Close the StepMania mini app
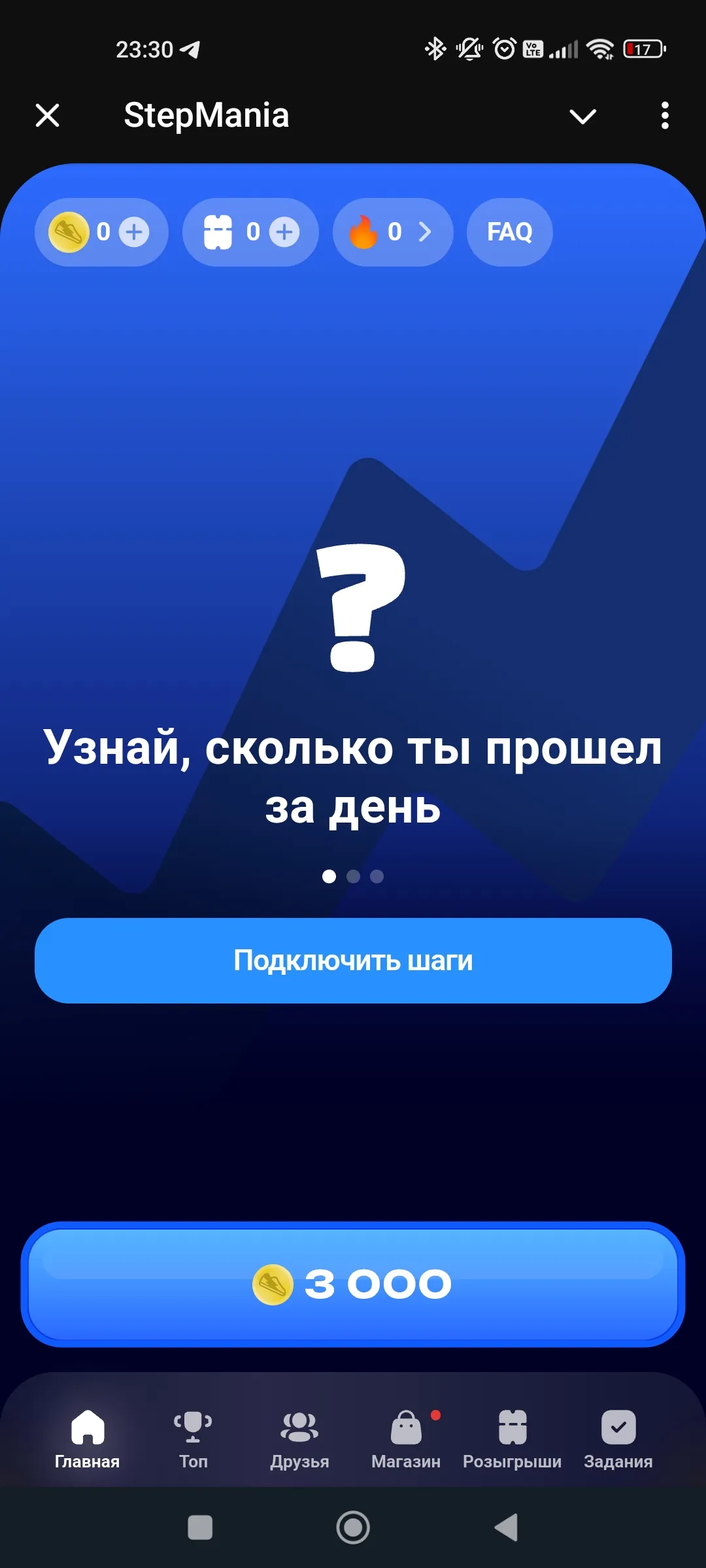 (47, 116)
